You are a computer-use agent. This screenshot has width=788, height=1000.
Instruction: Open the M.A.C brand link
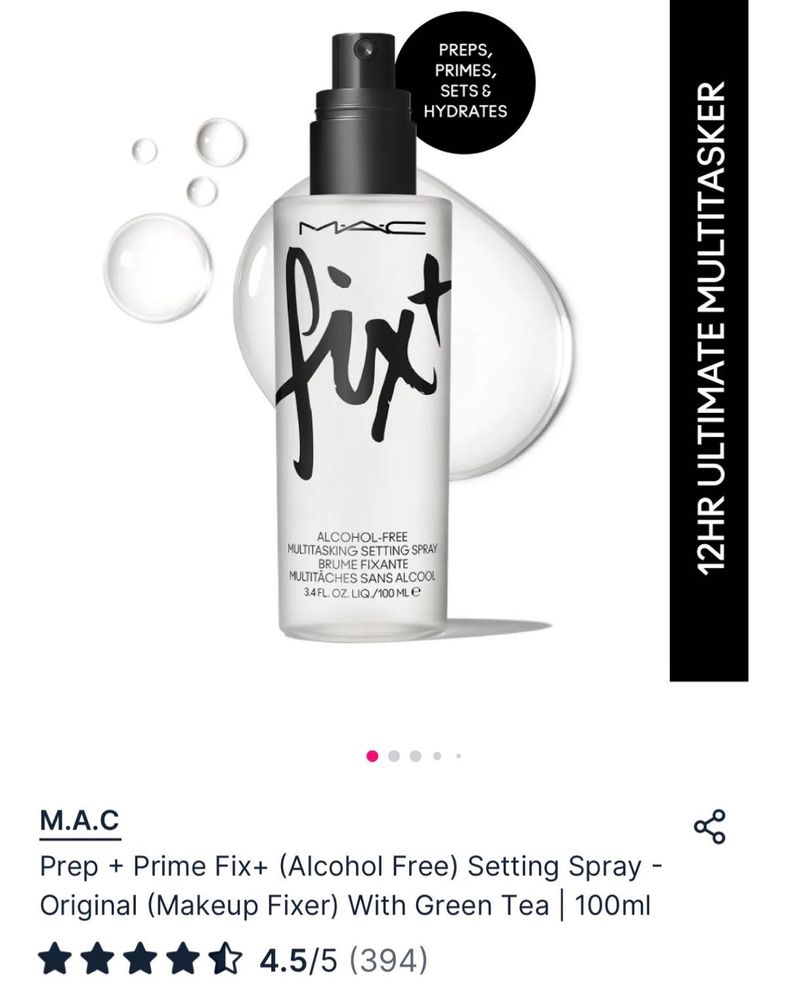79,821
